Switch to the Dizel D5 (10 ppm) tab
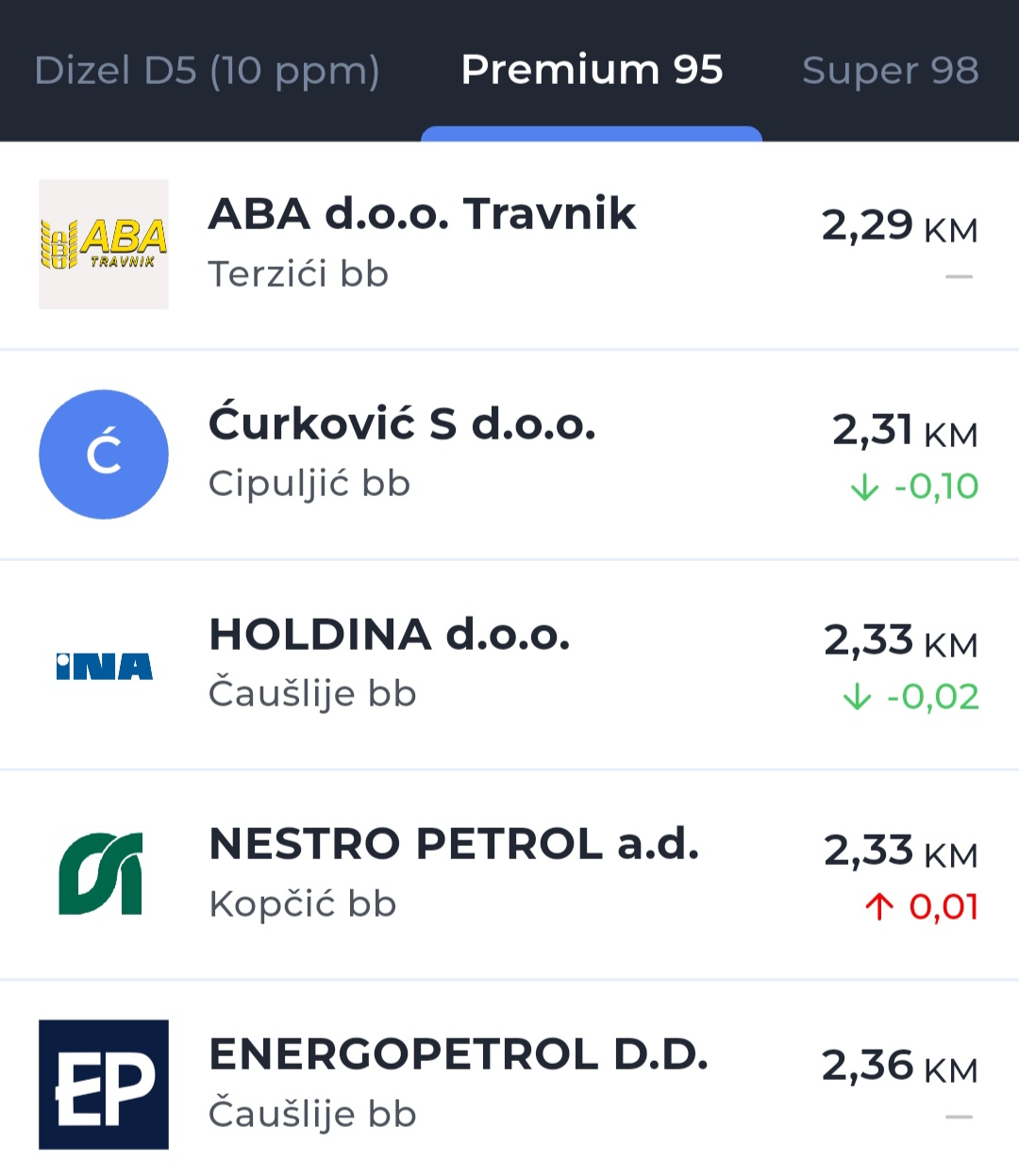The width and height of the screenshot is (1019, 1176). [x=207, y=71]
